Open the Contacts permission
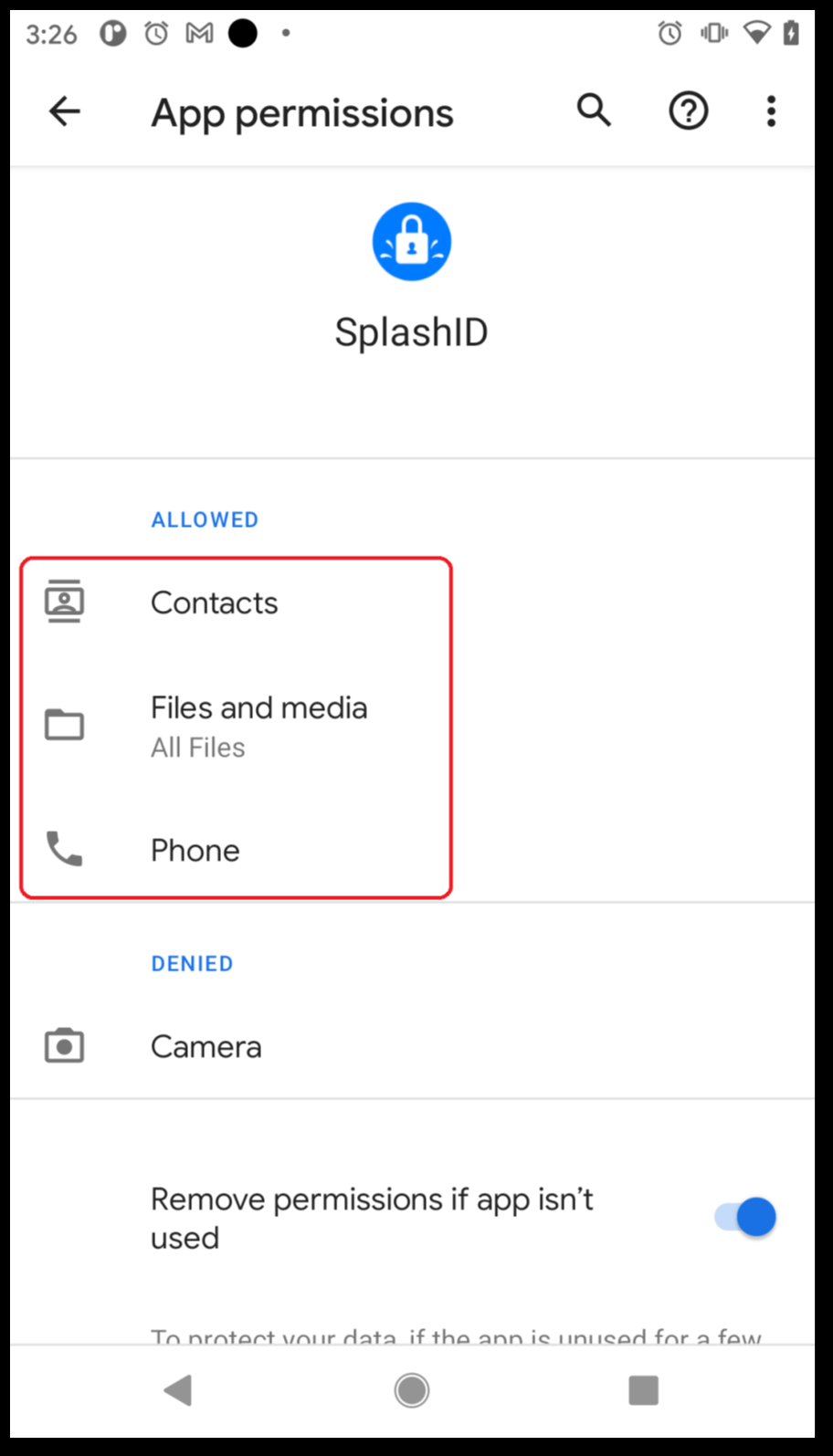833x1456 pixels. (215, 602)
